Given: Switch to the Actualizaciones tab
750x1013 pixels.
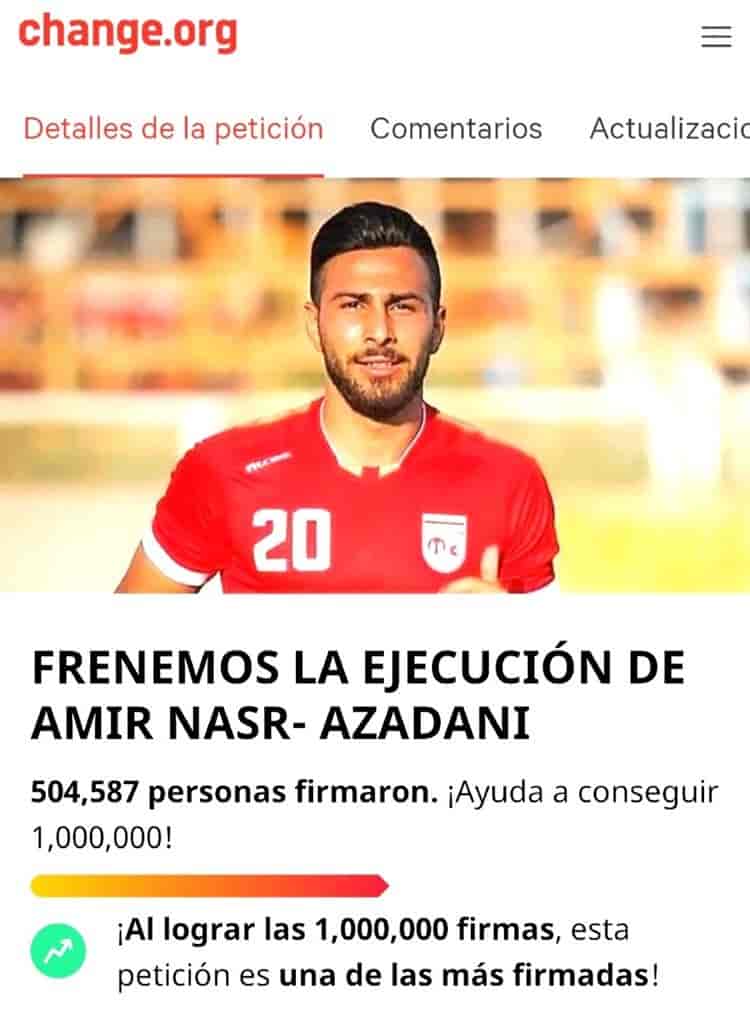Looking at the screenshot, I should pos(668,129).
